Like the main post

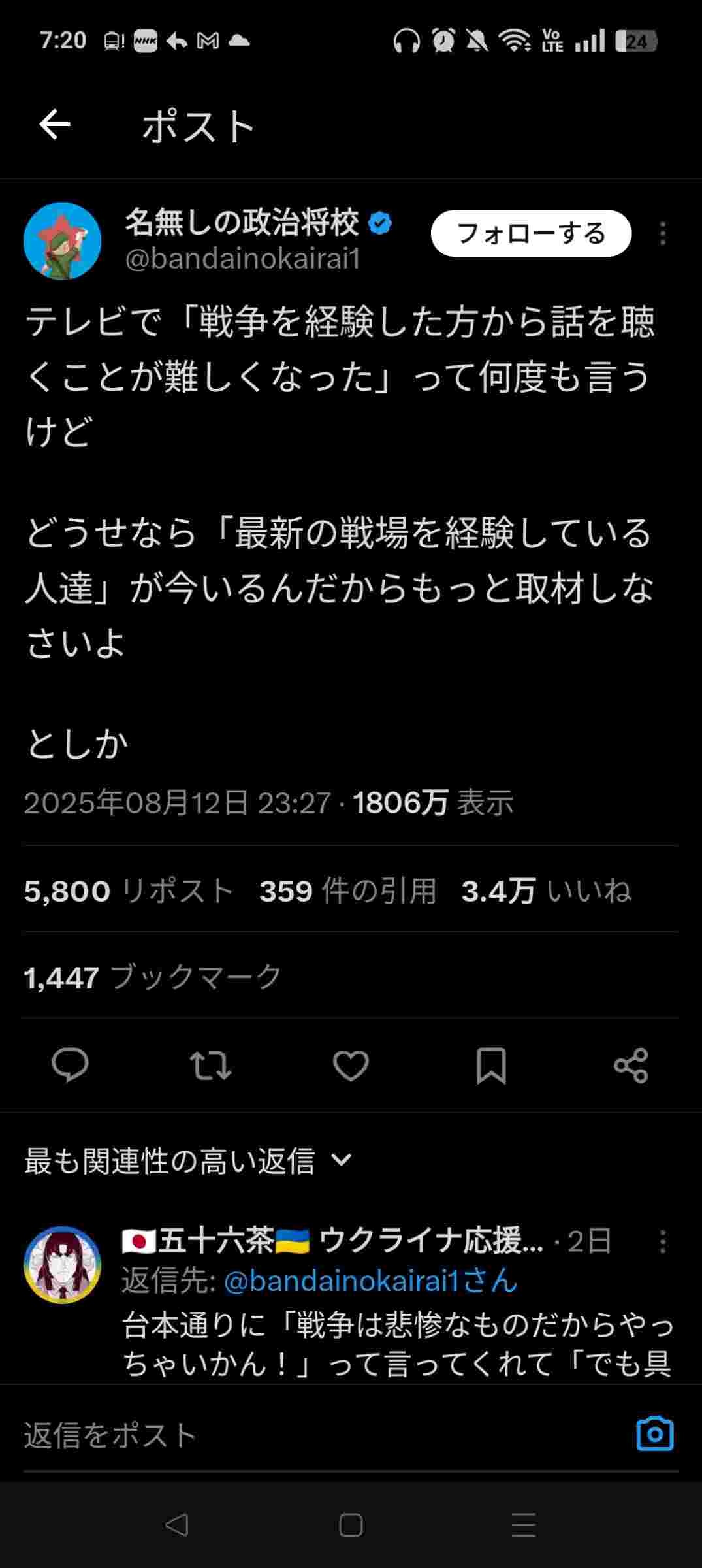[351, 1066]
